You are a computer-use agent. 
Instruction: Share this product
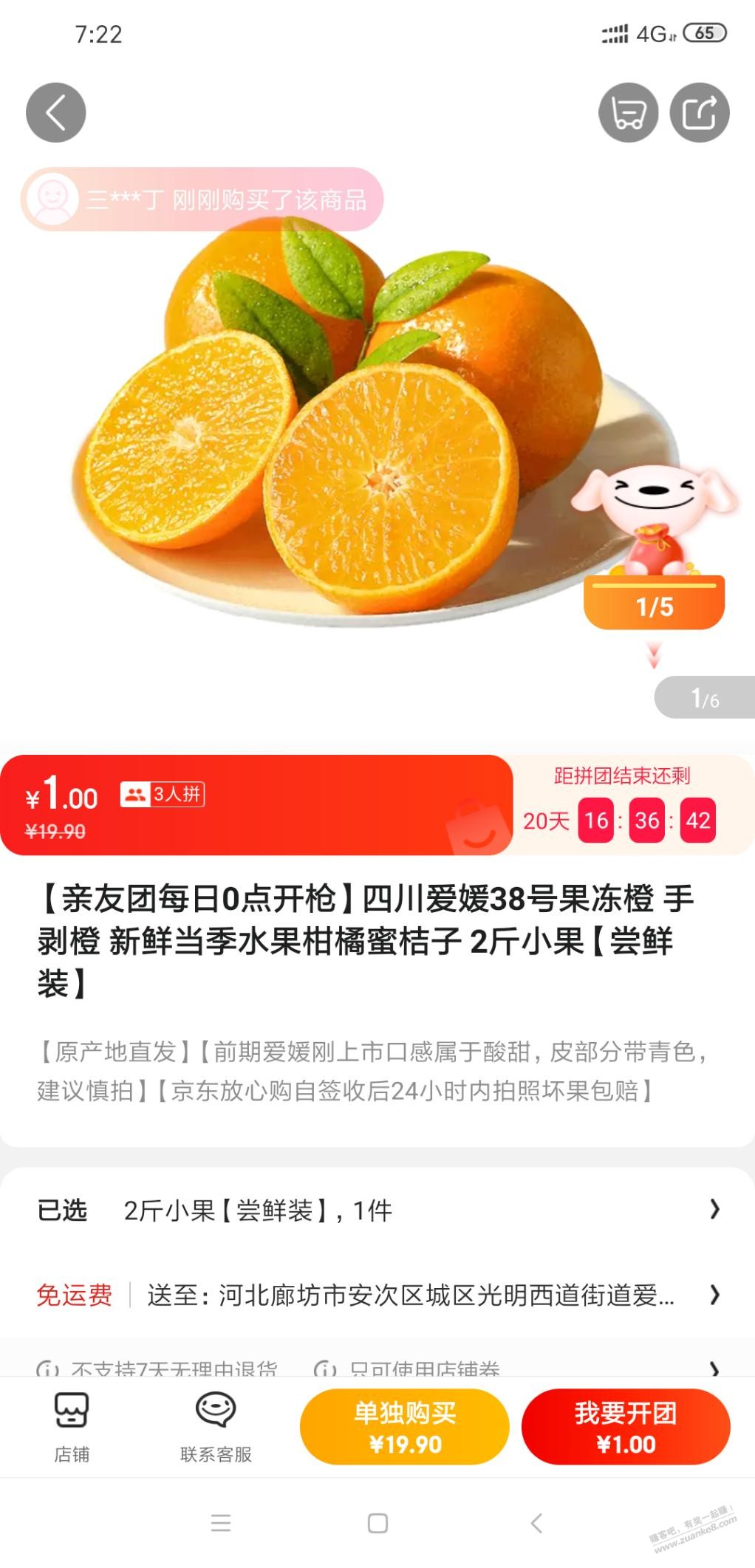coord(699,112)
